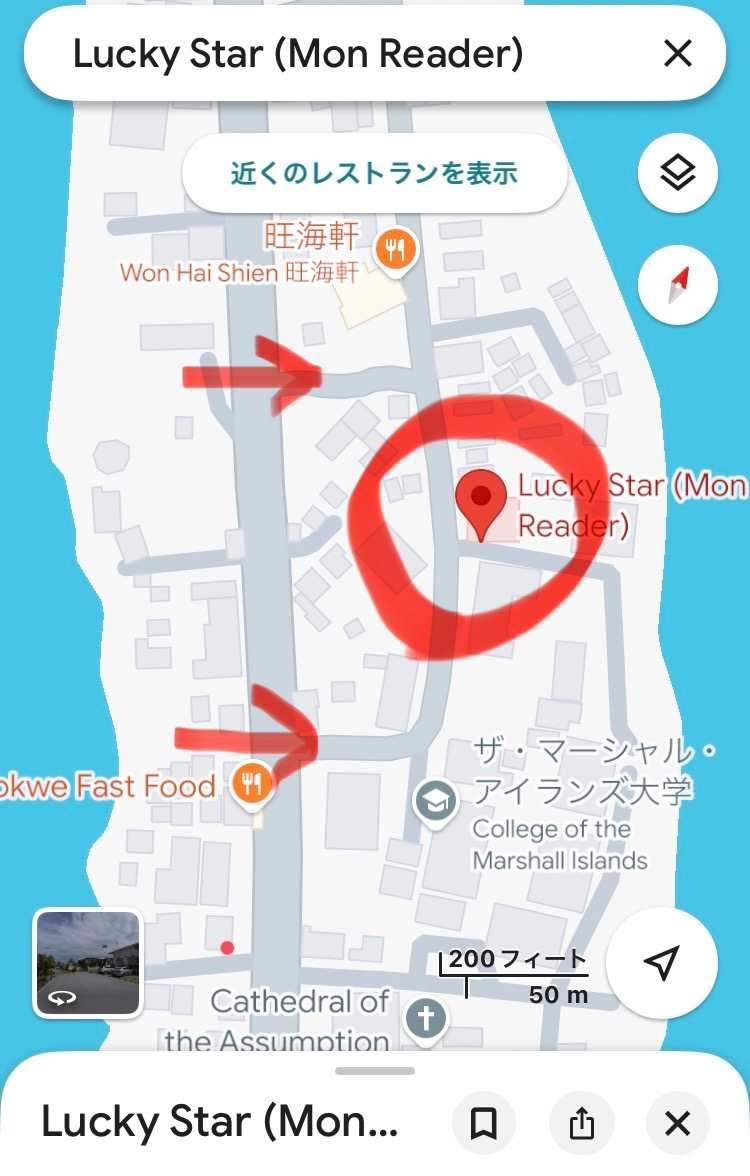The width and height of the screenshot is (750, 1176).
Task: Select Cathedral of the Assumption marker
Action: [x=426, y=1019]
